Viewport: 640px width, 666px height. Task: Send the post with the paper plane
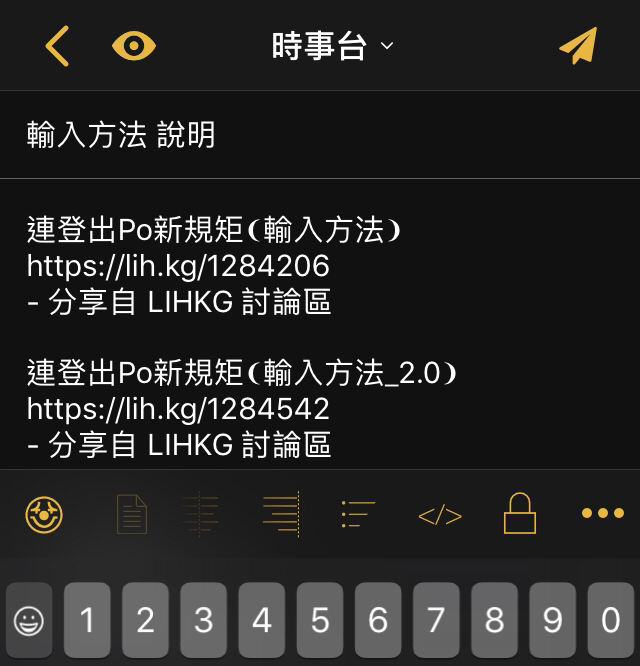tap(578, 46)
